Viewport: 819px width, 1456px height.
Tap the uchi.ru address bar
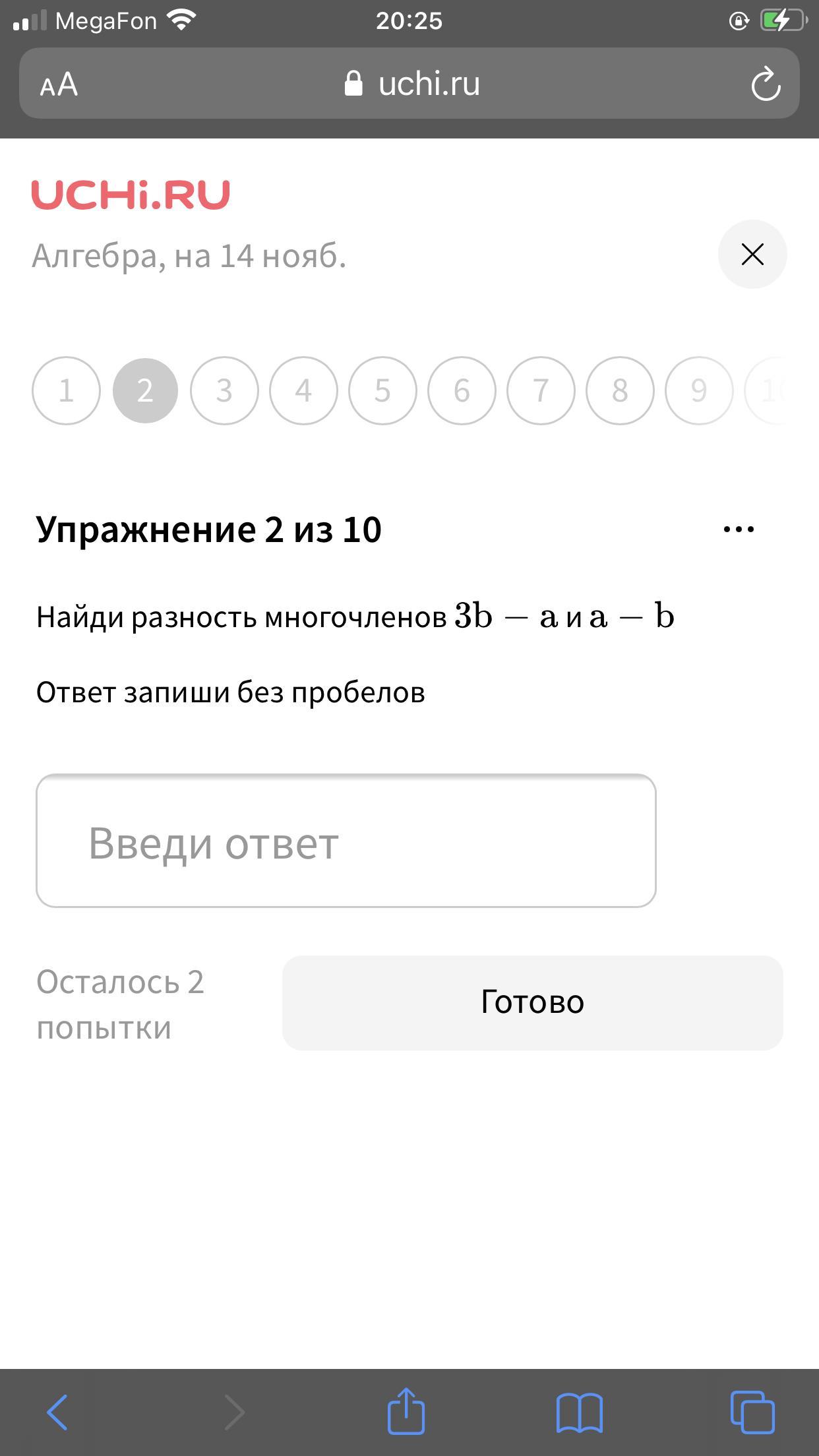click(409, 83)
